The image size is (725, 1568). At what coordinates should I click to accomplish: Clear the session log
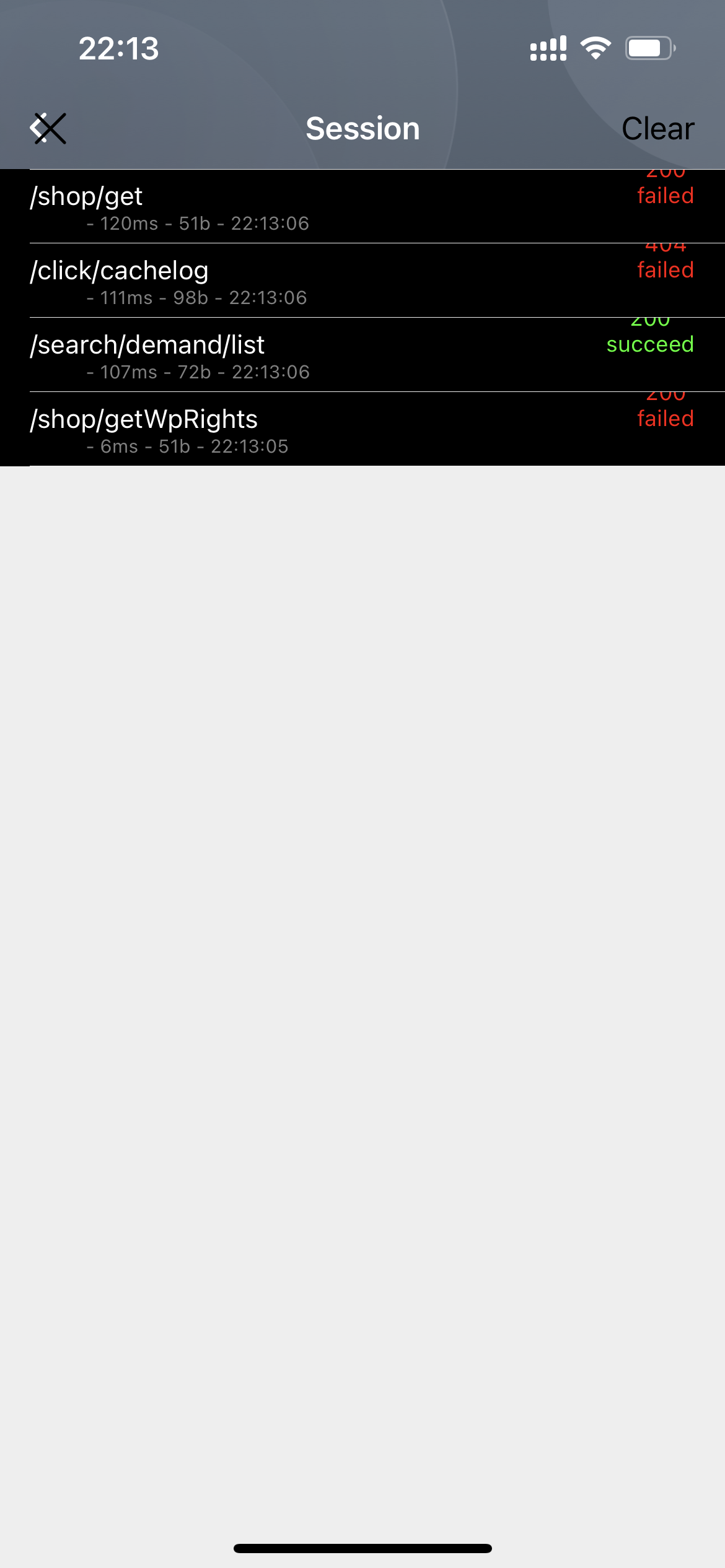pos(657,129)
